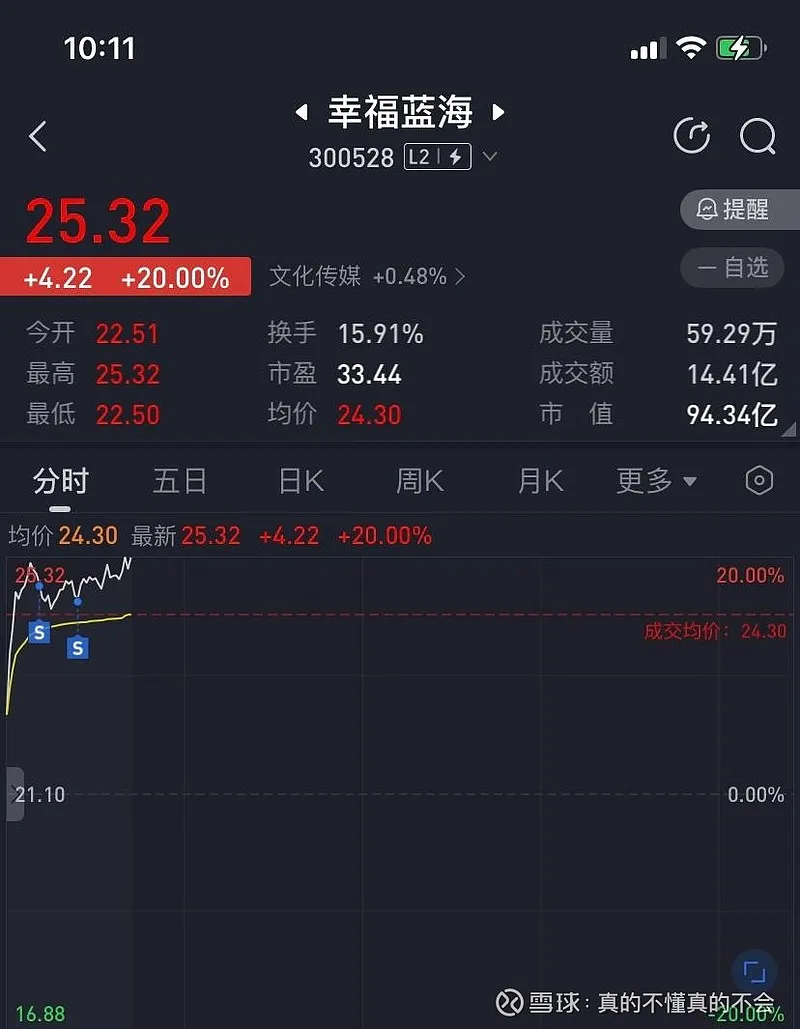800x1029 pixels.
Task: Switch to the previous stock arrow
Action: [301, 112]
